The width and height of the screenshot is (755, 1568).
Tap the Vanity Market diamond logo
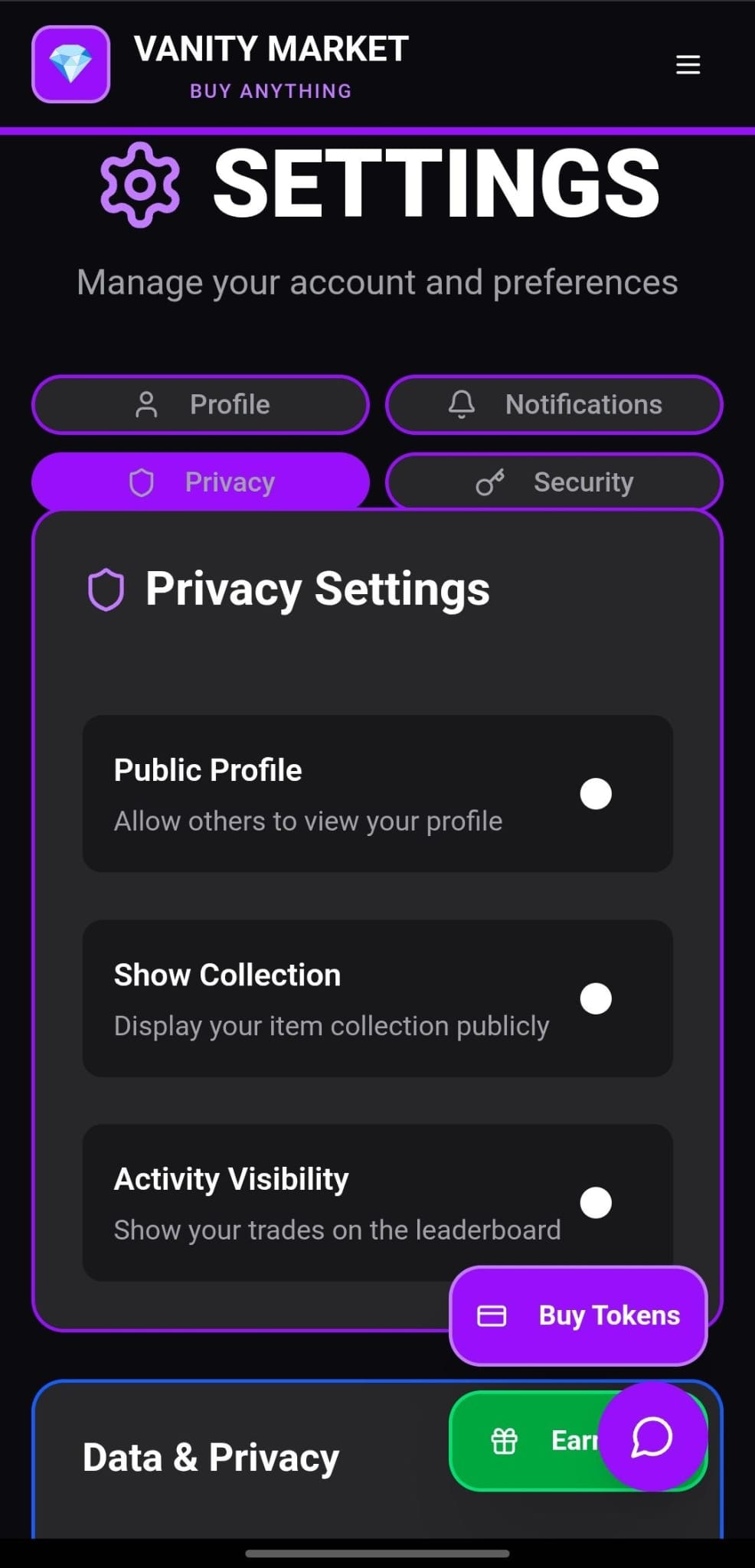[x=71, y=64]
